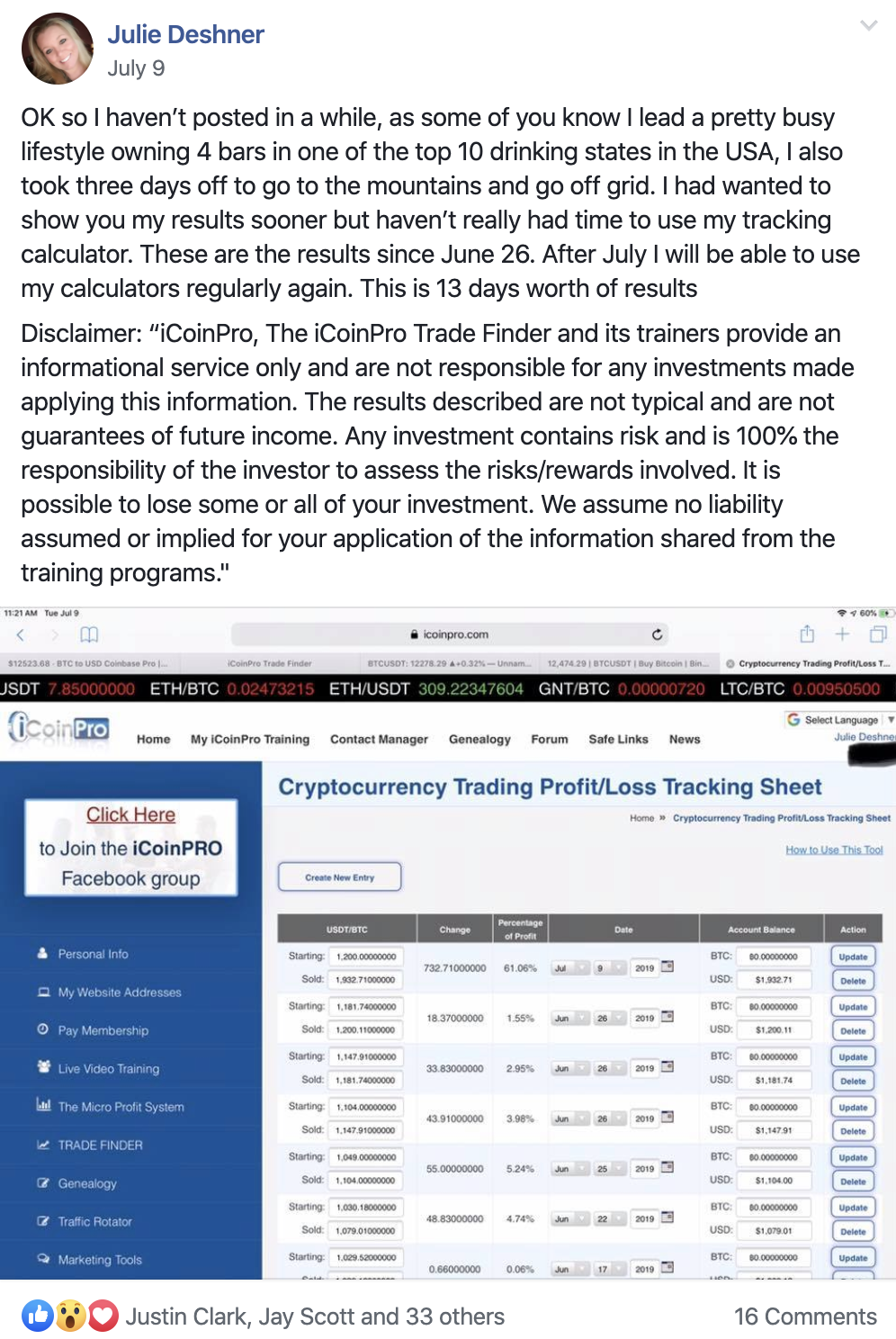
Task: Tap Julie Deshner's profile picture
Action: (57, 49)
